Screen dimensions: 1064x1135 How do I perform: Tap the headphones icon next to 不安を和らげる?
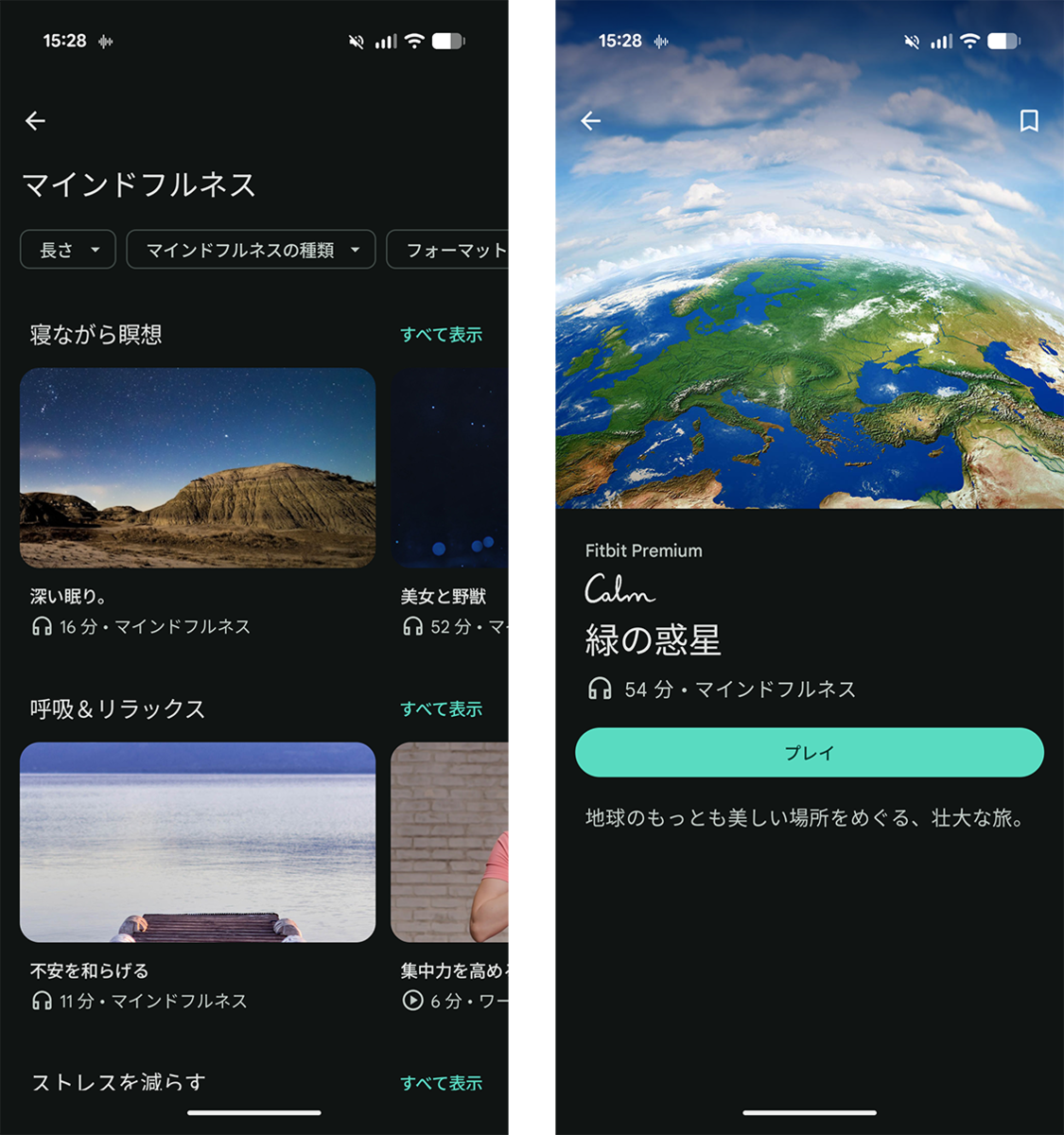[x=41, y=1000]
